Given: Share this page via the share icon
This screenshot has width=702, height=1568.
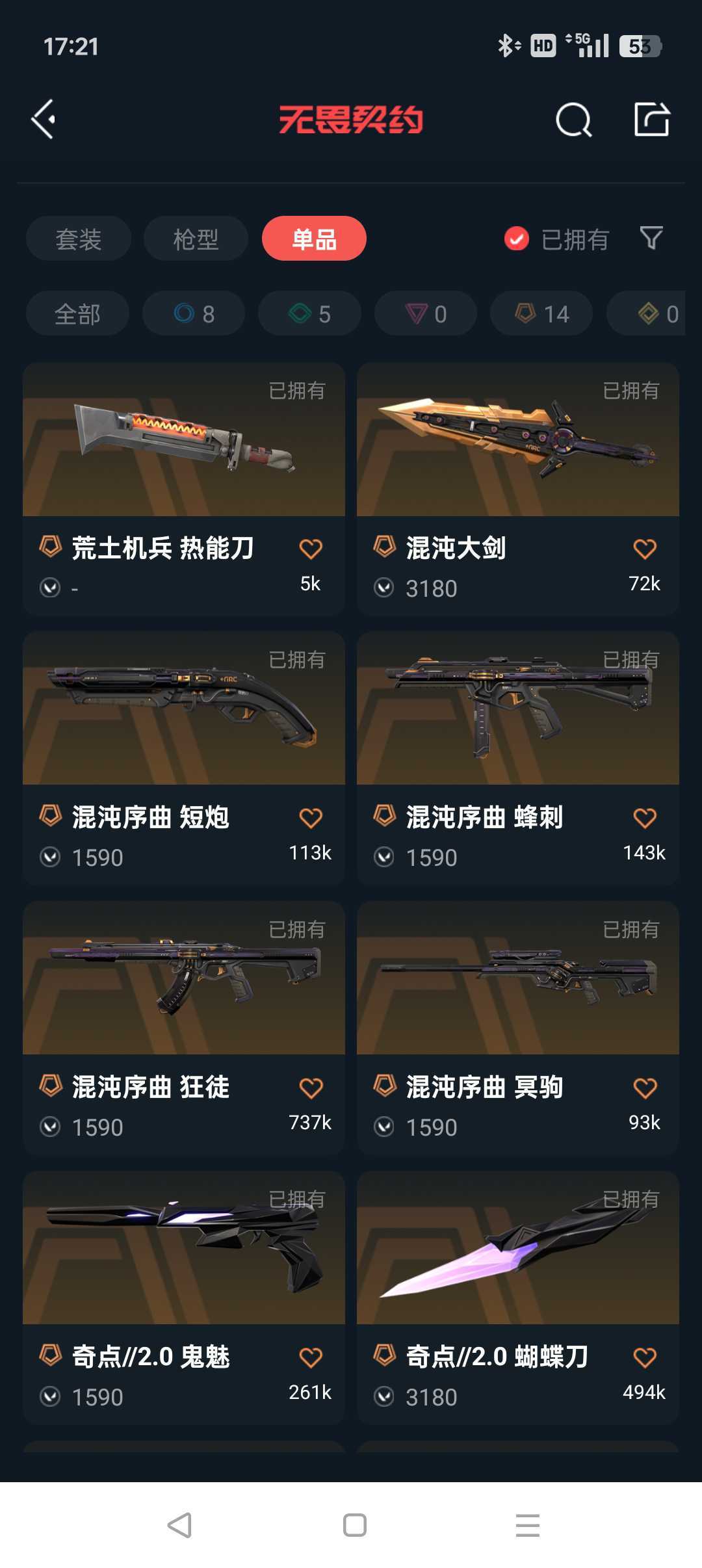Looking at the screenshot, I should tap(652, 119).
